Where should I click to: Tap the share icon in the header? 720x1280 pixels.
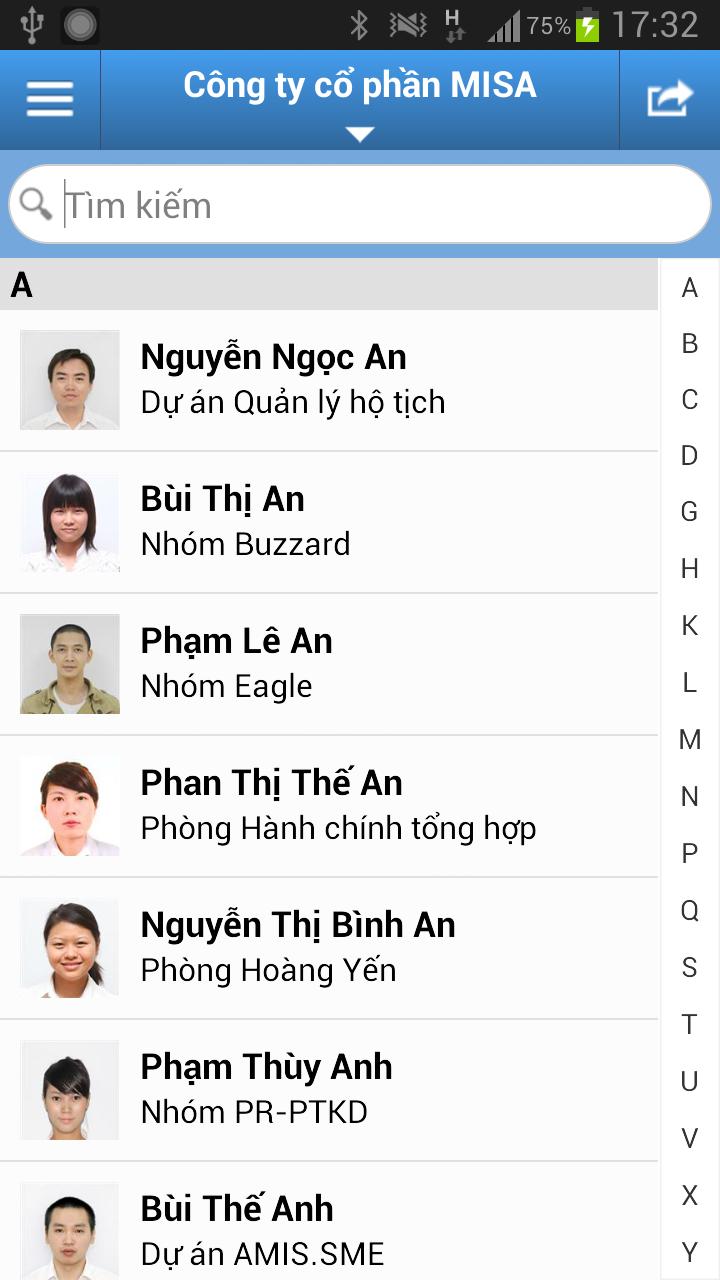[x=669, y=99]
